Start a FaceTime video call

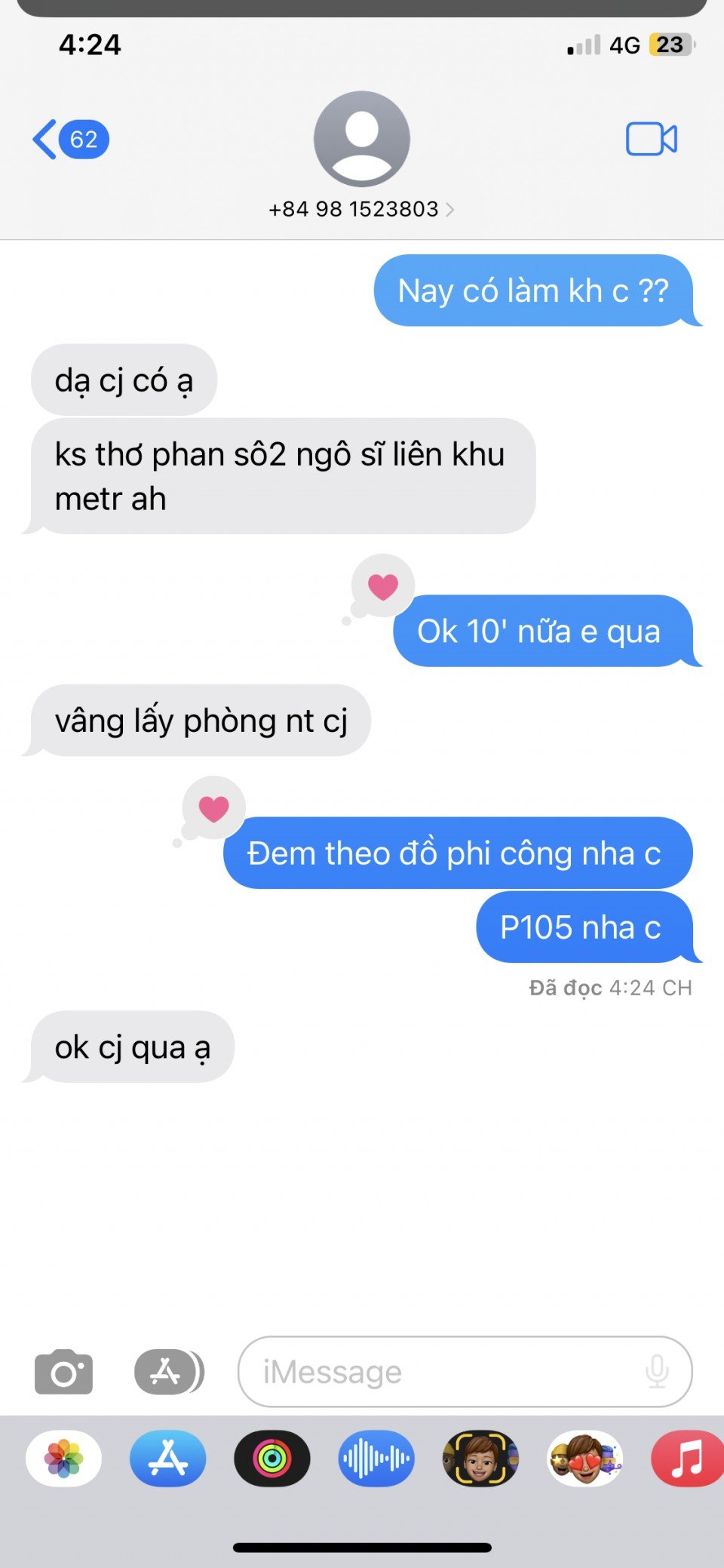[x=652, y=139]
